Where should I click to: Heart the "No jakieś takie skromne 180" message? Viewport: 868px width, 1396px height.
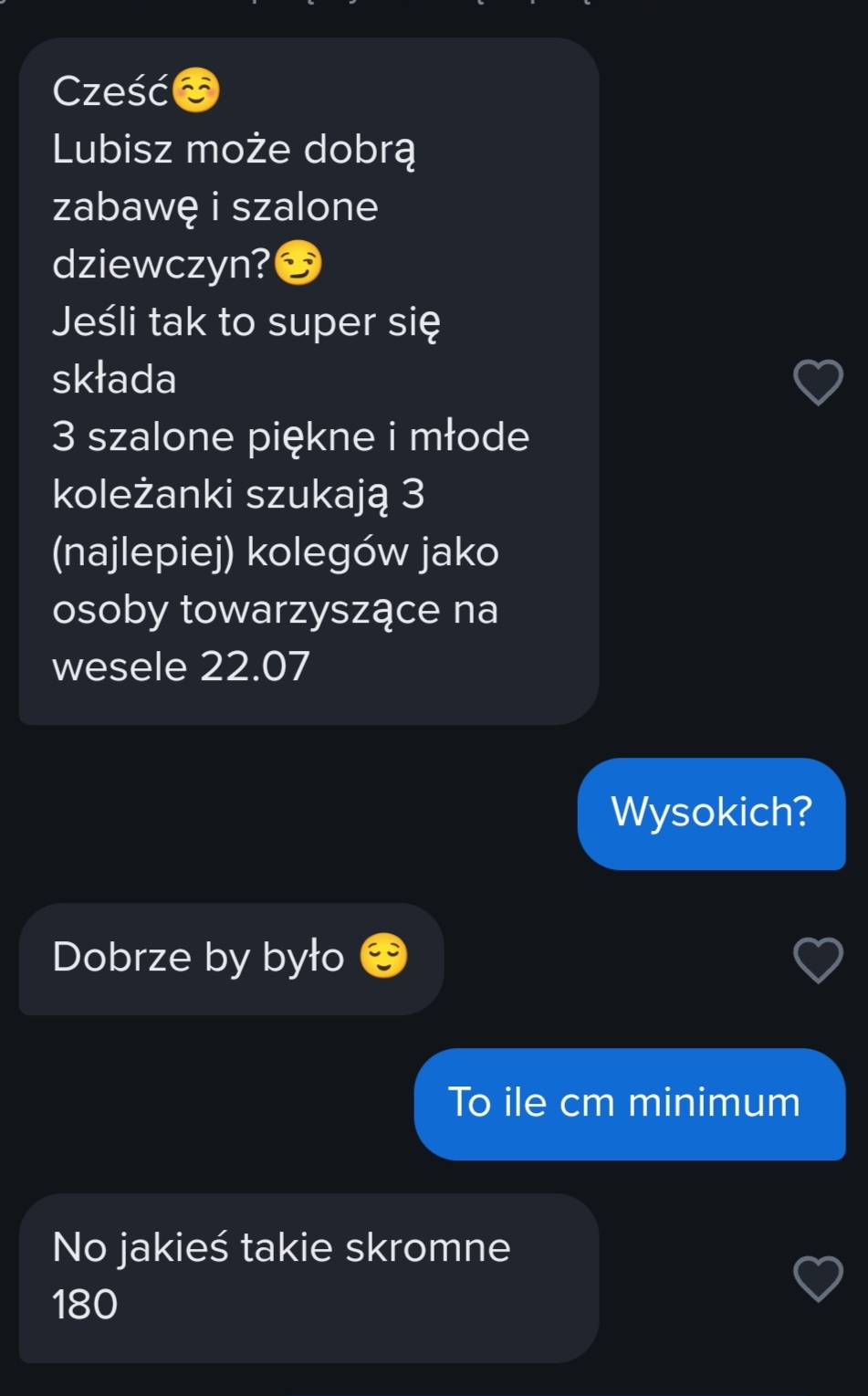pyautogui.click(x=818, y=1278)
